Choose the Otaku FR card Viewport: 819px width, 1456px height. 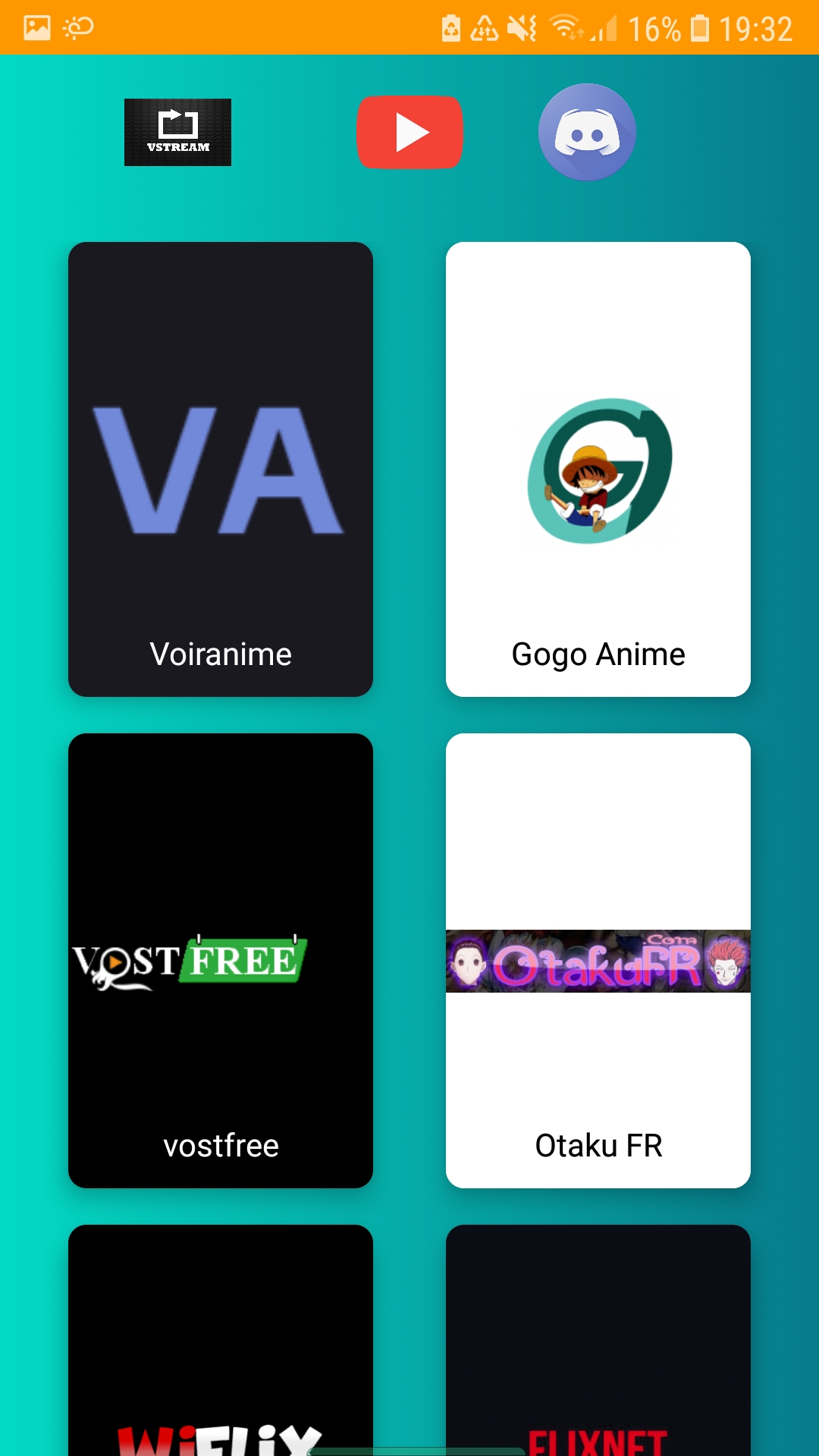[x=598, y=961]
